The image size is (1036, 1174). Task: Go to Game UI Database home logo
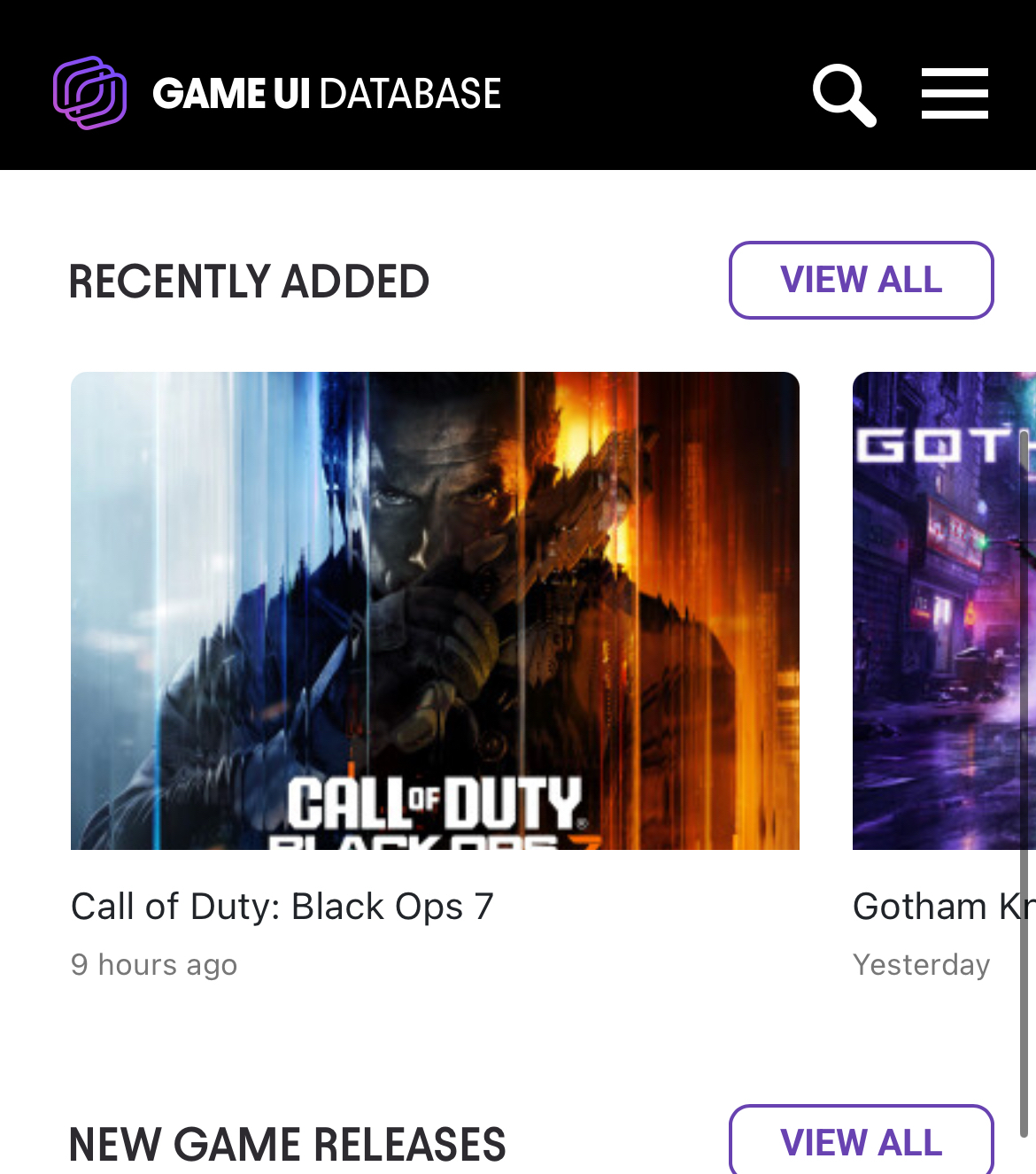(277, 94)
